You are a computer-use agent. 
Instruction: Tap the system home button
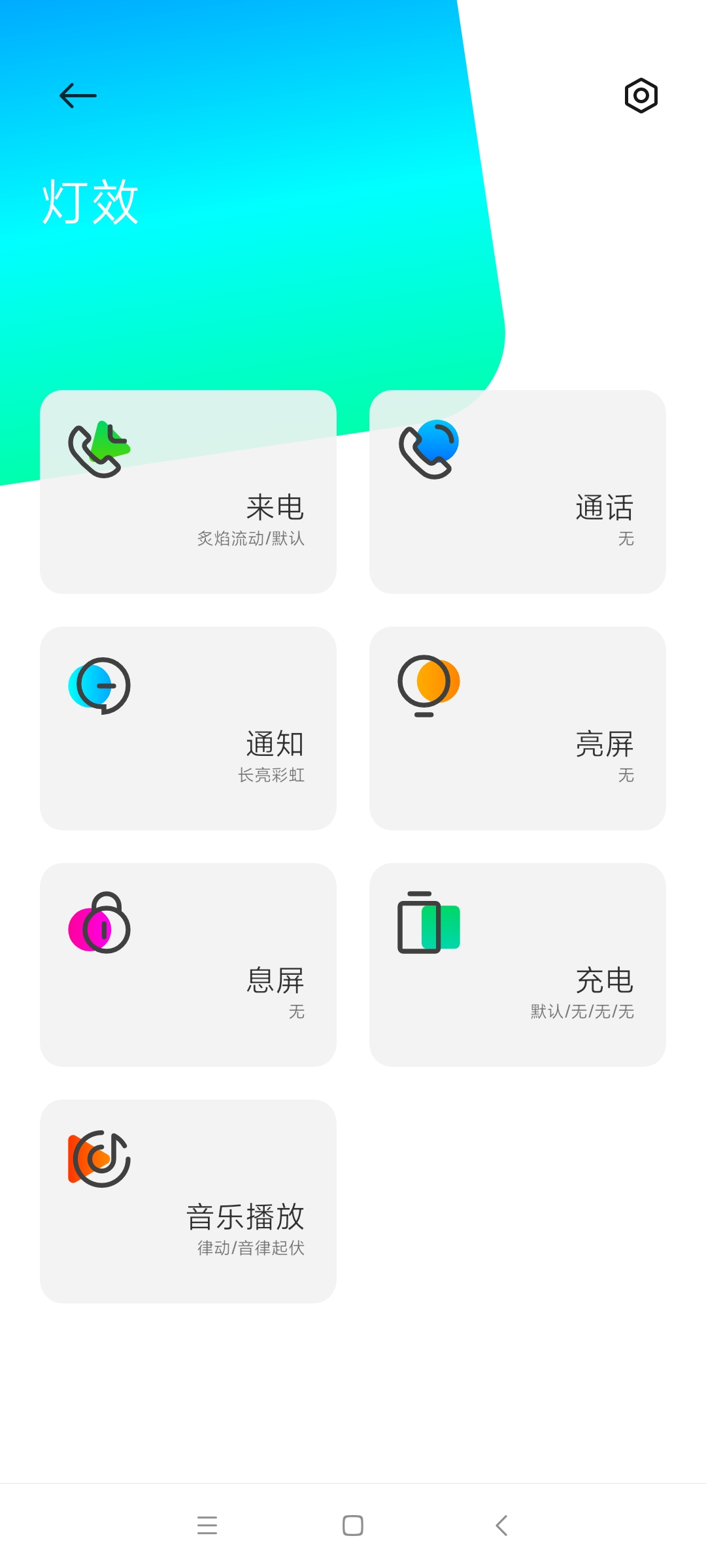click(x=353, y=1526)
